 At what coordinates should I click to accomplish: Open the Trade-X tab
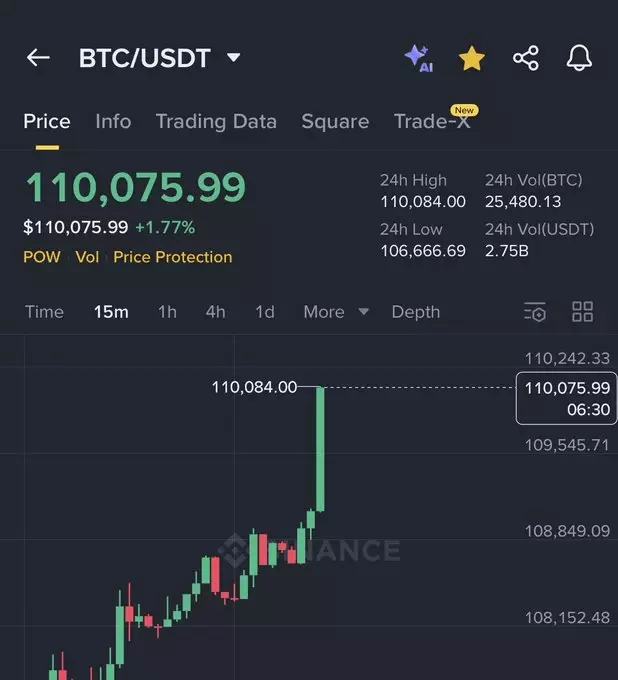(x=432, y=121)
